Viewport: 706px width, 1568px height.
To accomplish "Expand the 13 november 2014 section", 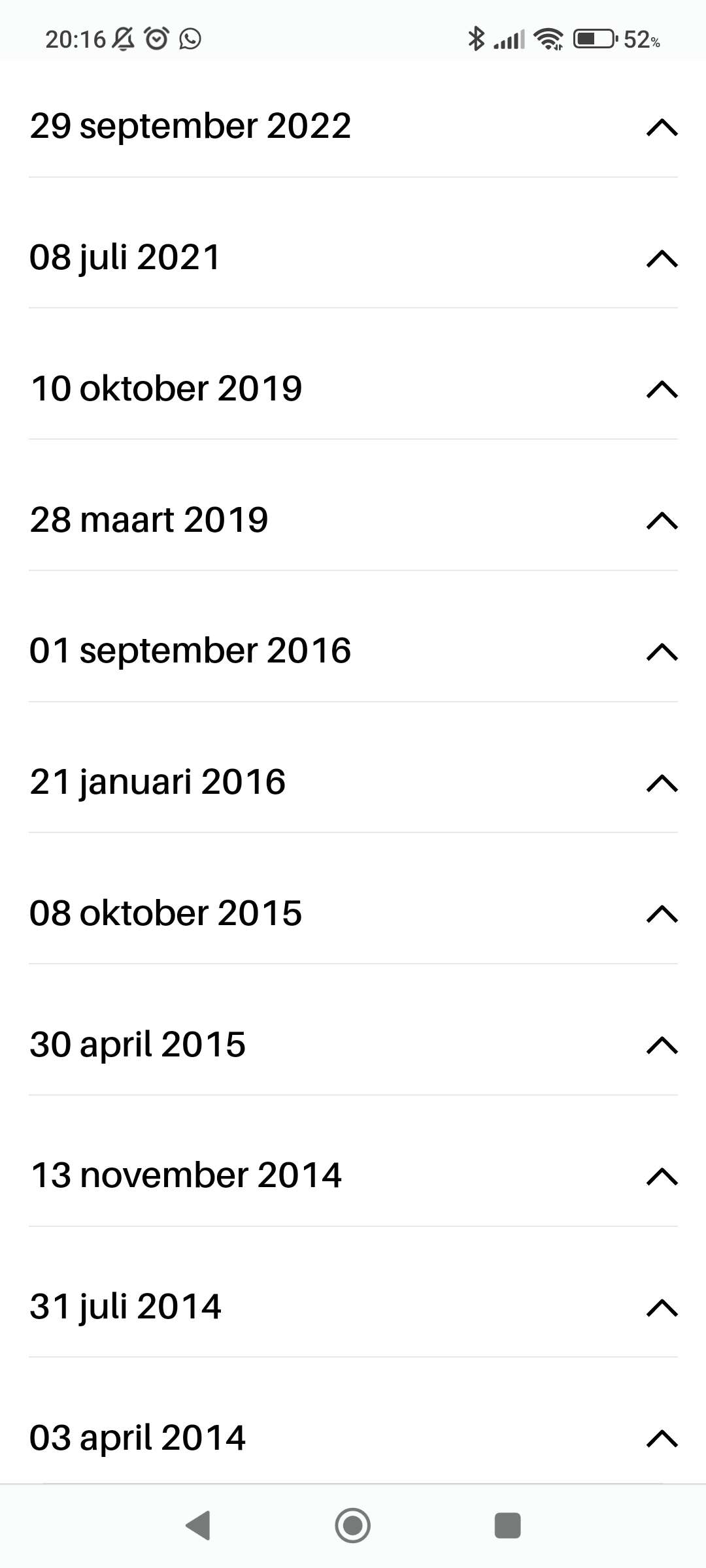I will (353, 1175).
